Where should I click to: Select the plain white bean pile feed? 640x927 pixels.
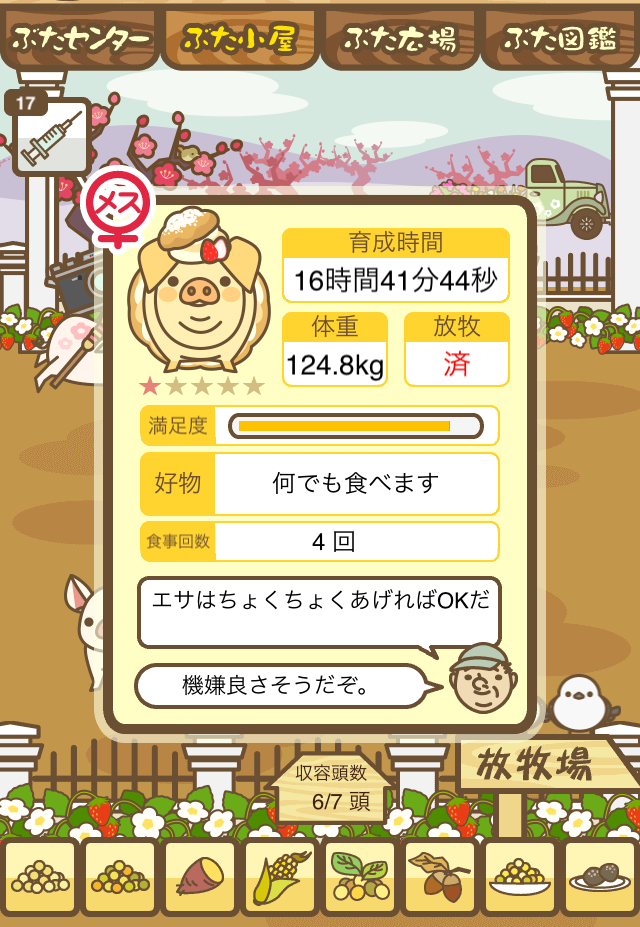point(39,878)
